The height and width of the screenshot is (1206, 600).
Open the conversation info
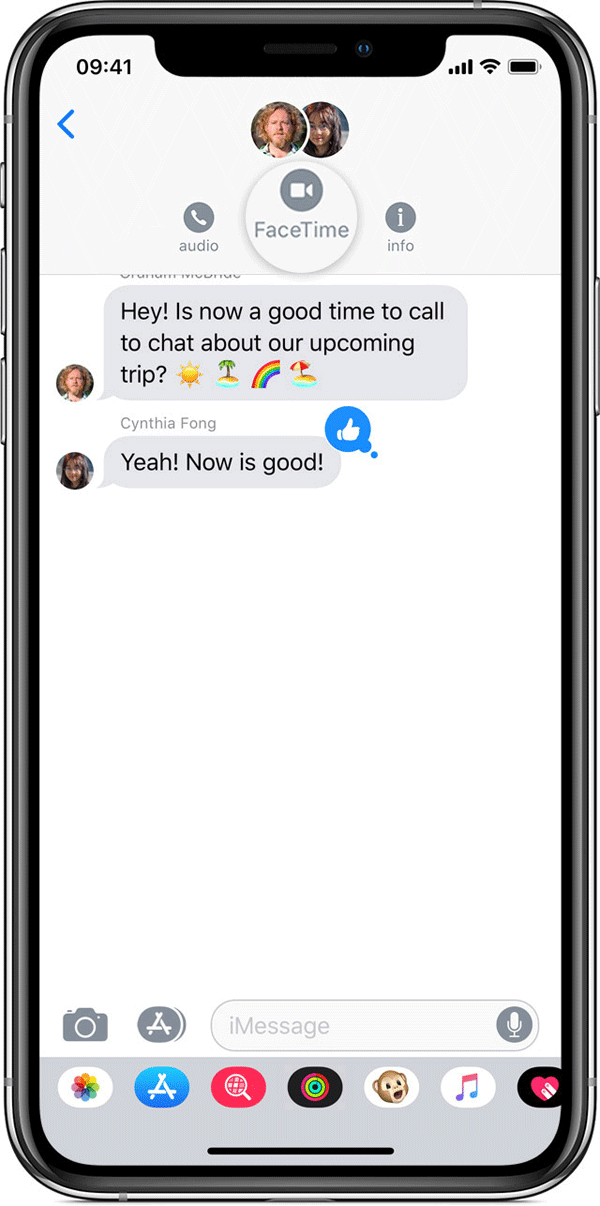(x=400, y=227)
